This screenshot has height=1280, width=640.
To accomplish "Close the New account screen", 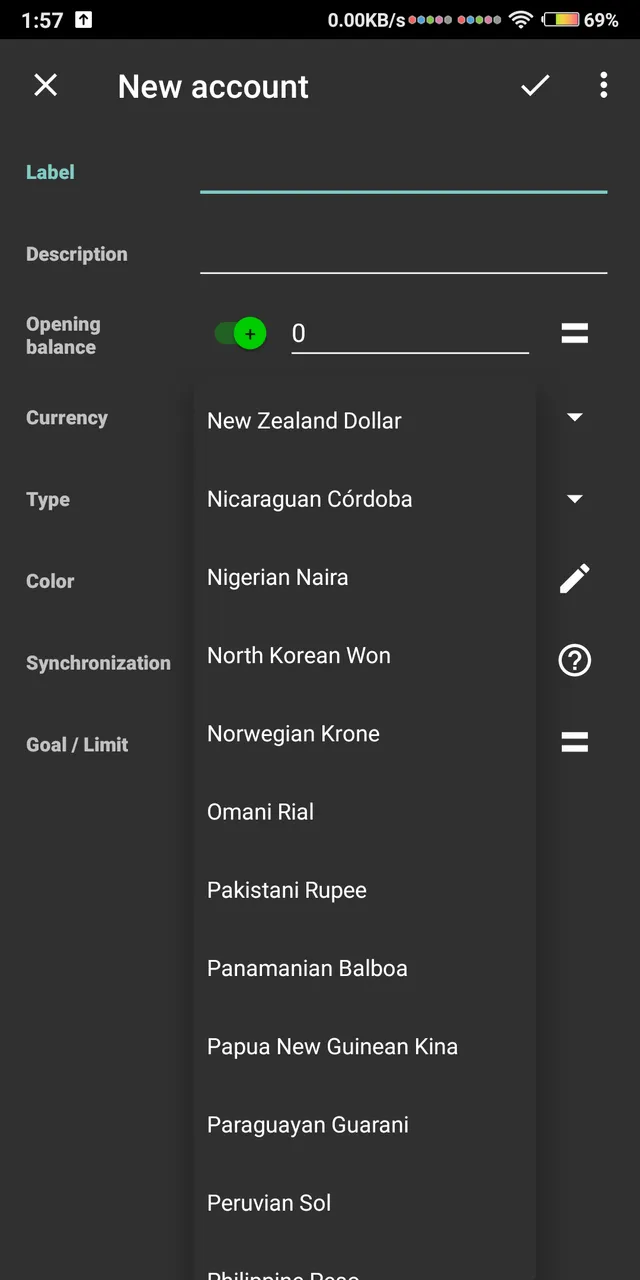I will (x=46, y=86).
